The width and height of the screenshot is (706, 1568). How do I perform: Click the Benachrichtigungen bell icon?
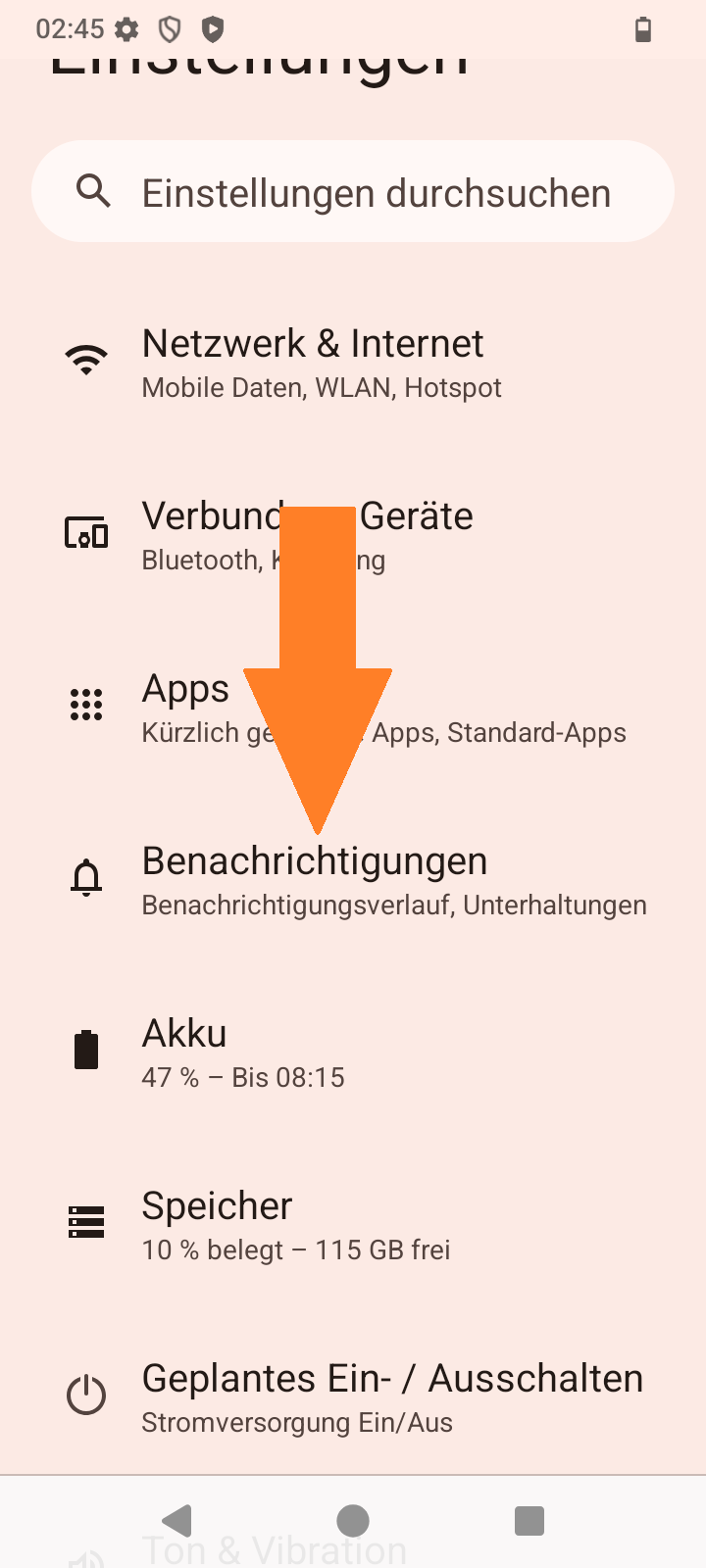tap(86, 877)
